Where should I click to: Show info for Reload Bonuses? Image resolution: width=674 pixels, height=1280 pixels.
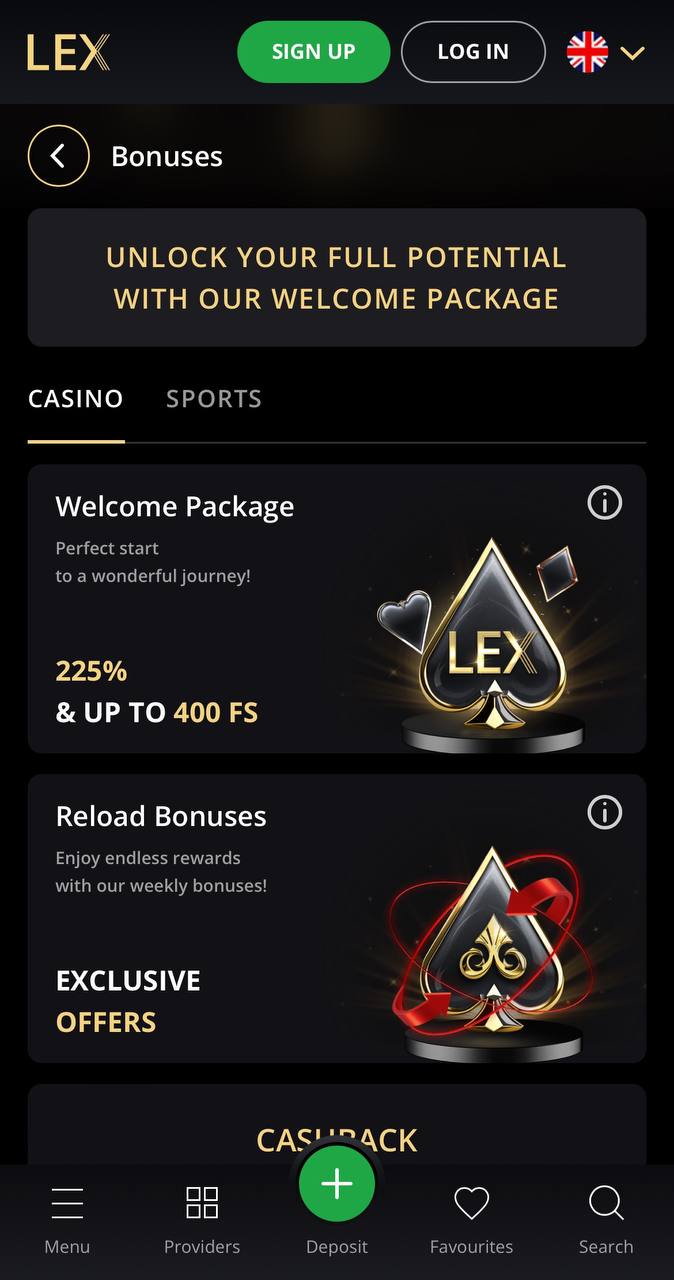tap(604, 813)
